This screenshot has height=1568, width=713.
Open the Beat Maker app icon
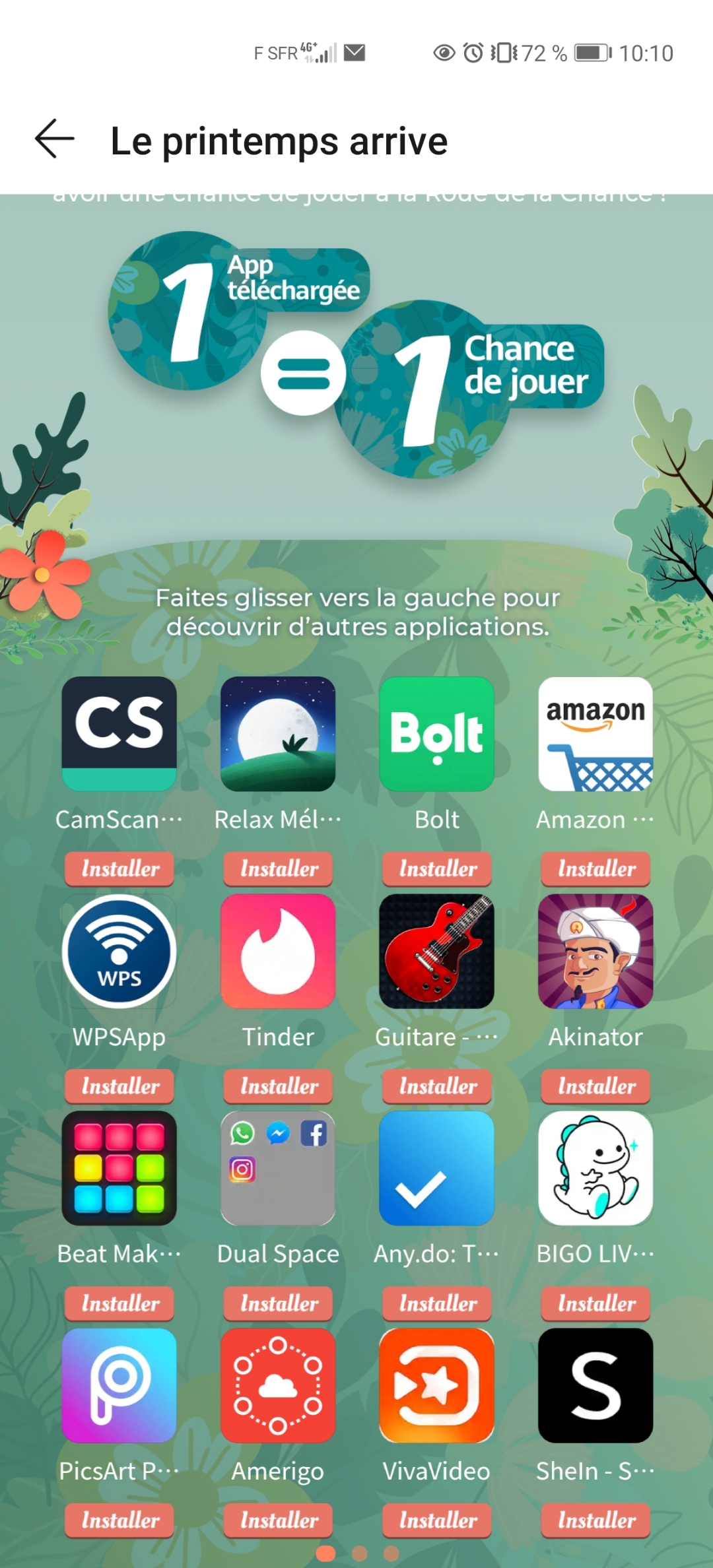pos(119,1168)
